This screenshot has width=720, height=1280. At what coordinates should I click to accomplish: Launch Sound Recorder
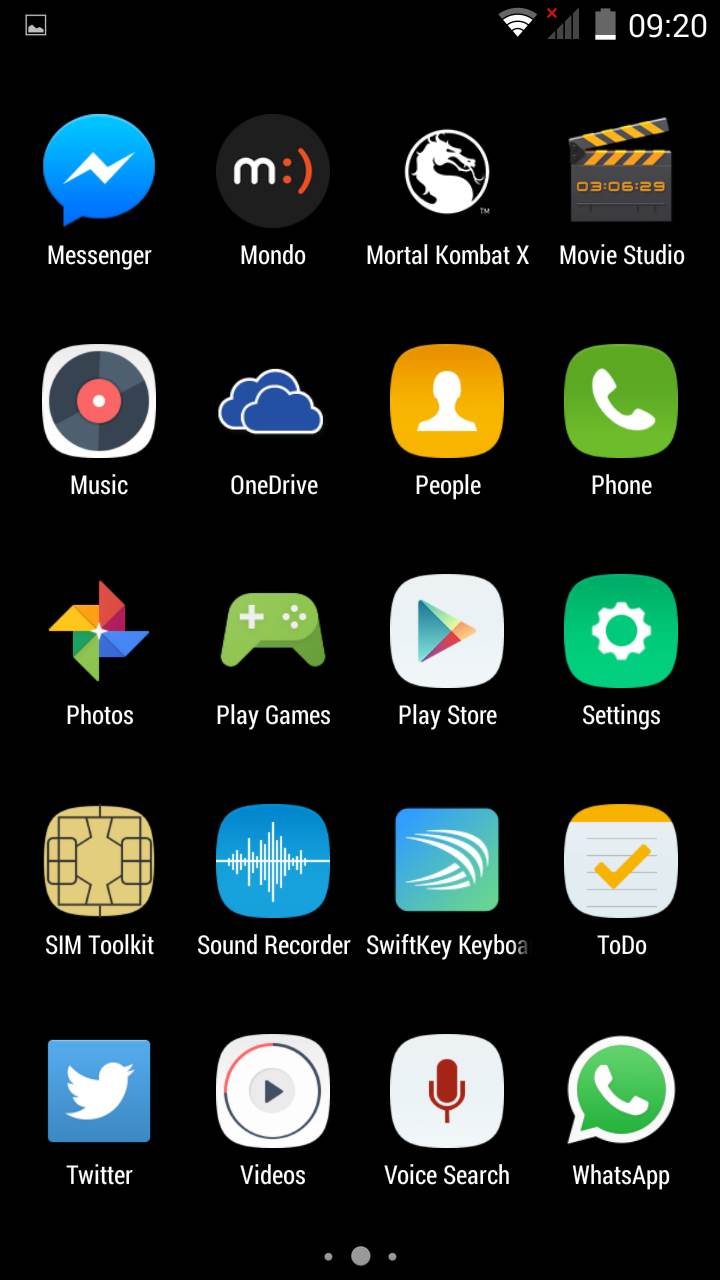coord(273,862)
